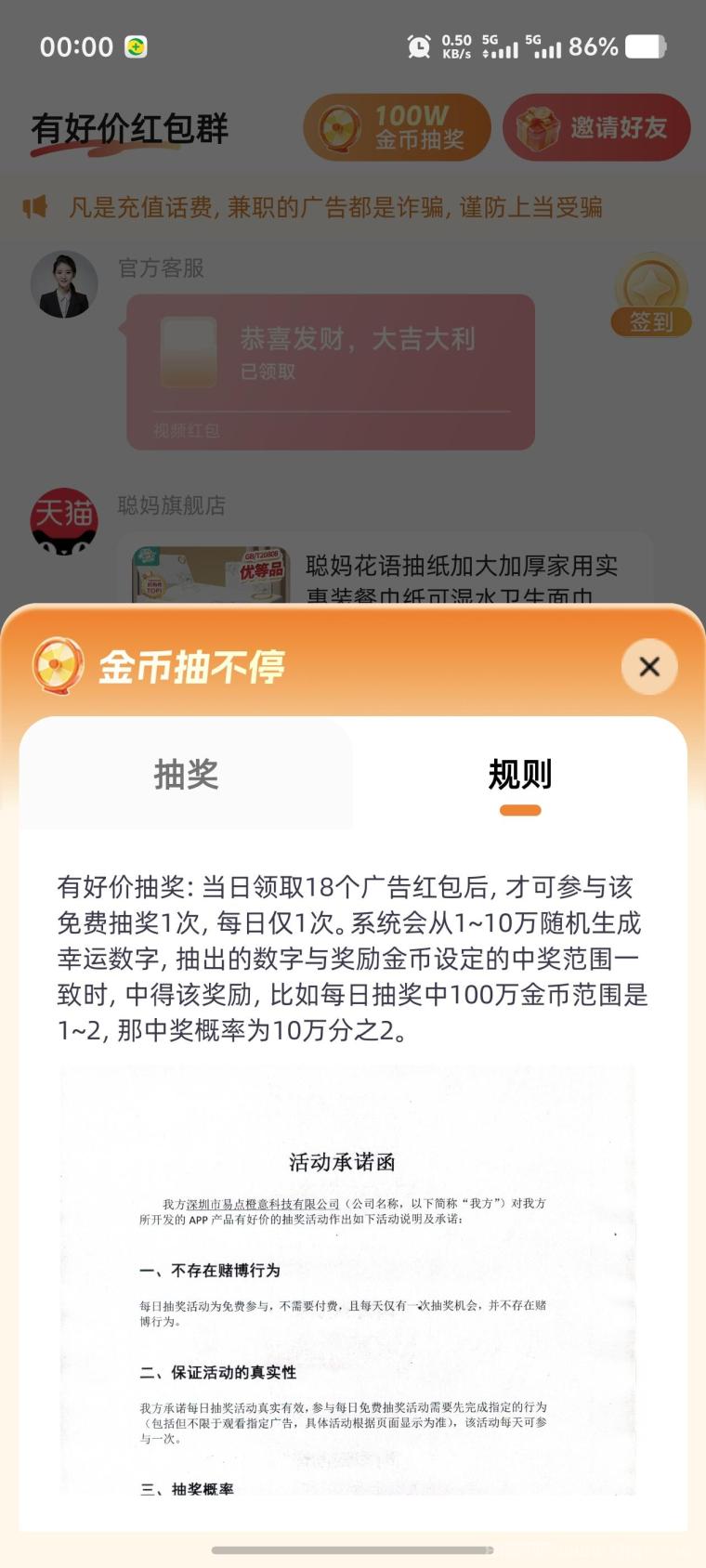Switch to the 抽奖 tab

point(186,774)
